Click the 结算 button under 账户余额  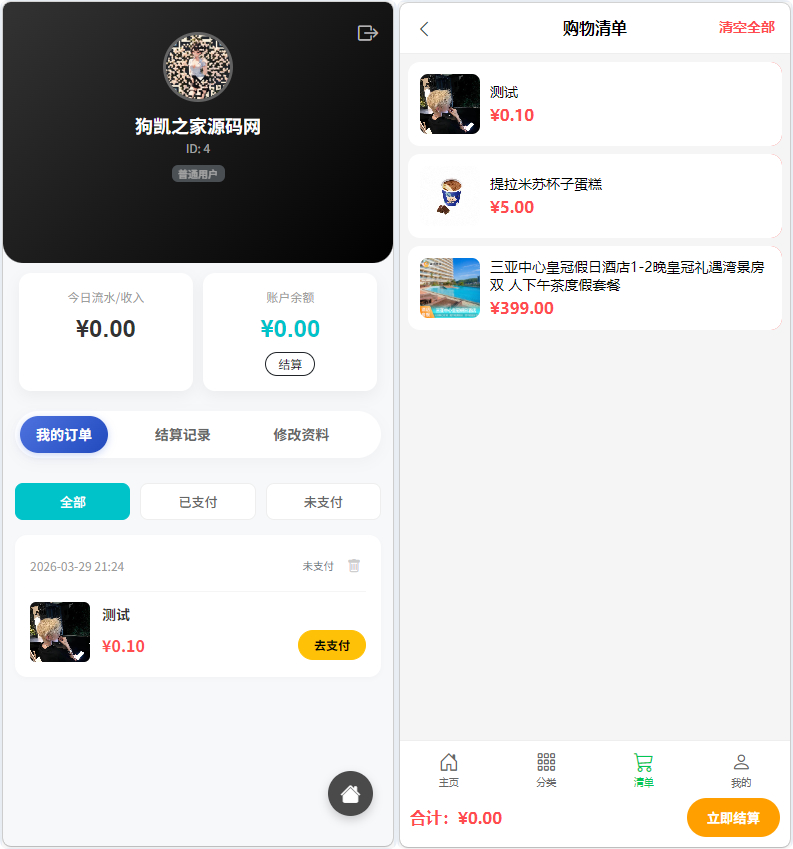point(290,364)
